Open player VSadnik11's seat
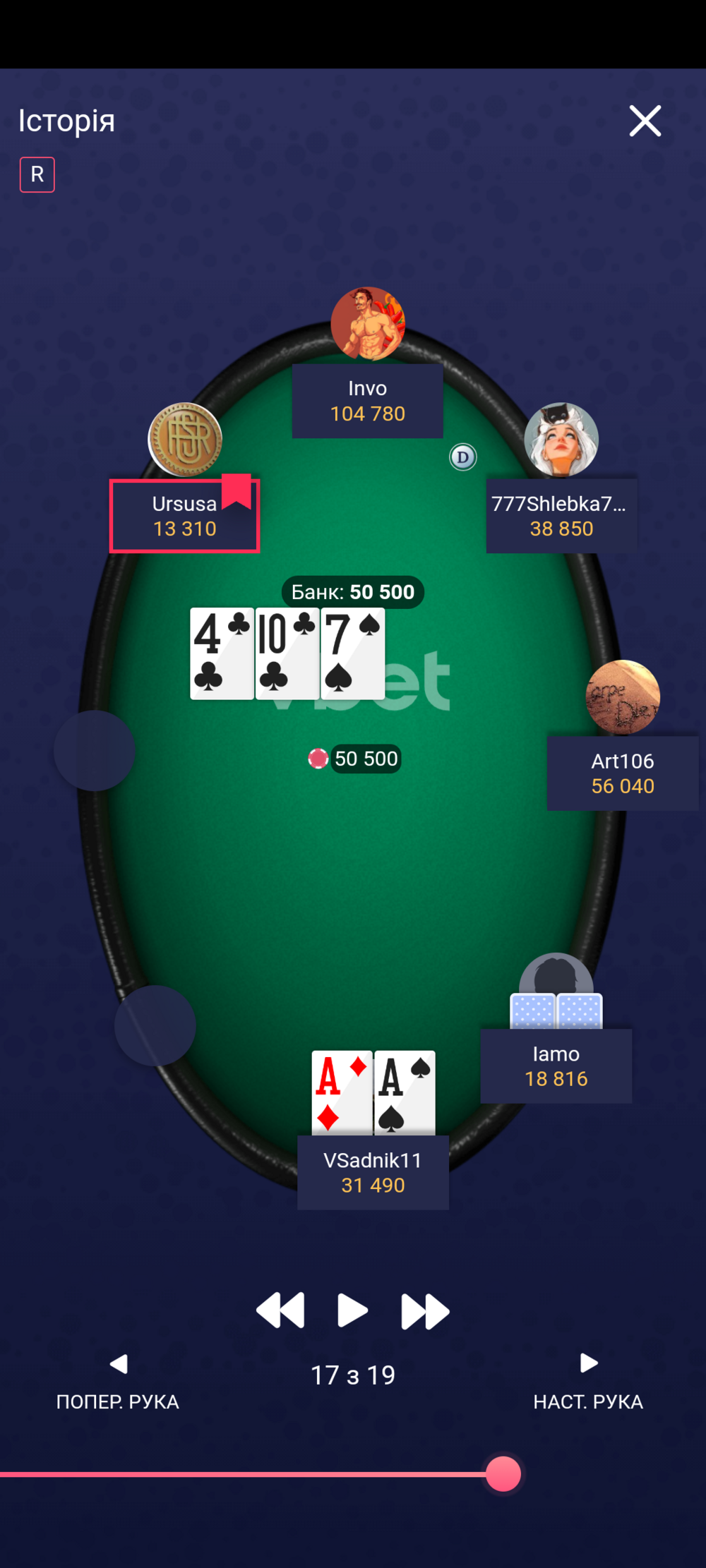The image size is (706, 1568). [x=373, y=1172]
